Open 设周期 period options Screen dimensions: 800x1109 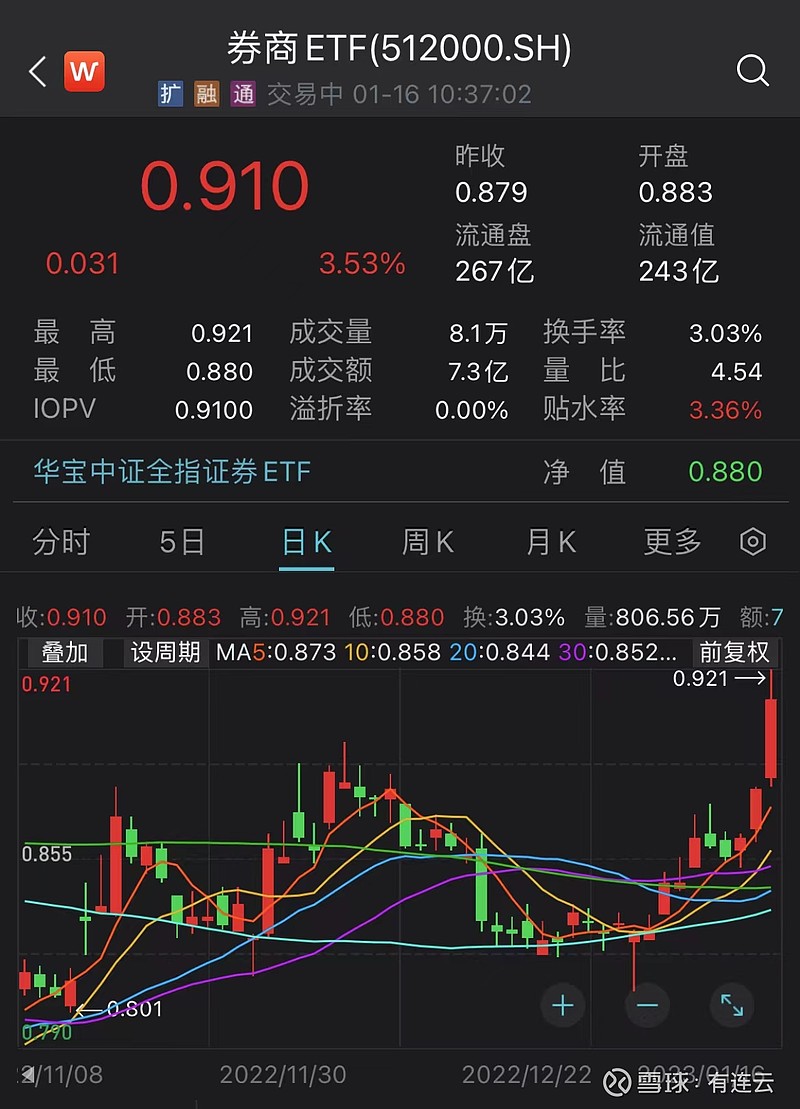point(163,652)
